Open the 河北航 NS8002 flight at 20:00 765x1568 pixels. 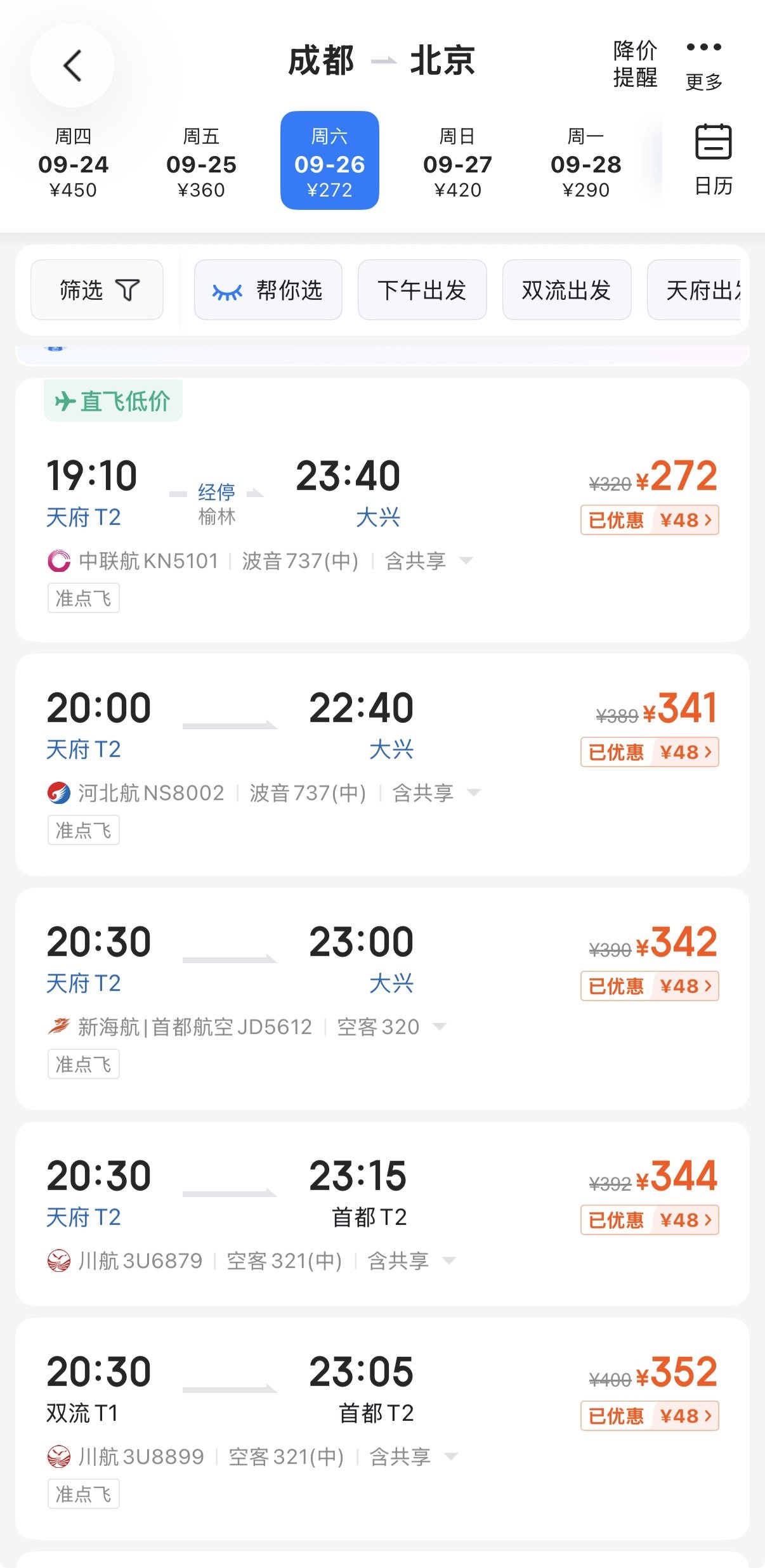click(383, 765)
